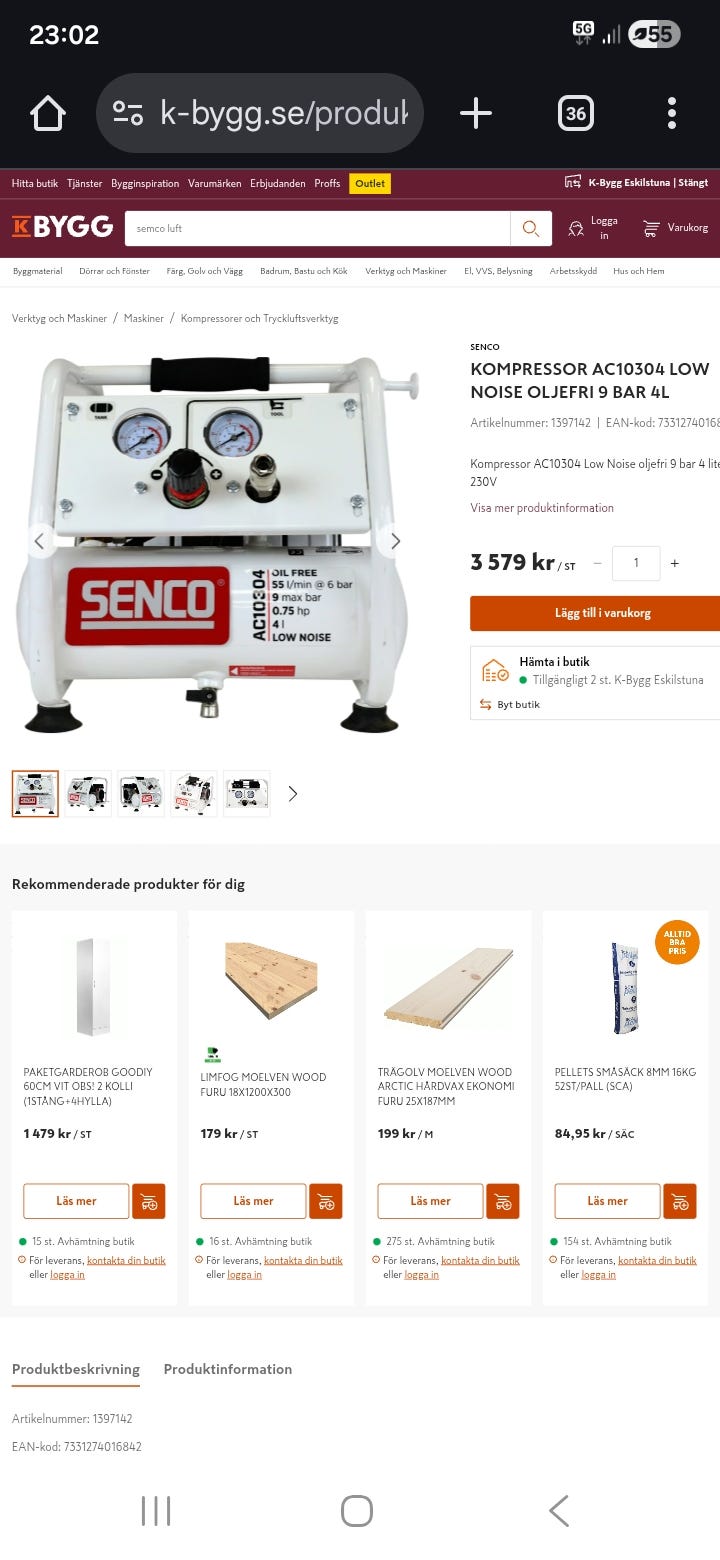Tap Läs mer on the Trågolv Moelven card
The image size is (720, 1560).
point(430,1201)
